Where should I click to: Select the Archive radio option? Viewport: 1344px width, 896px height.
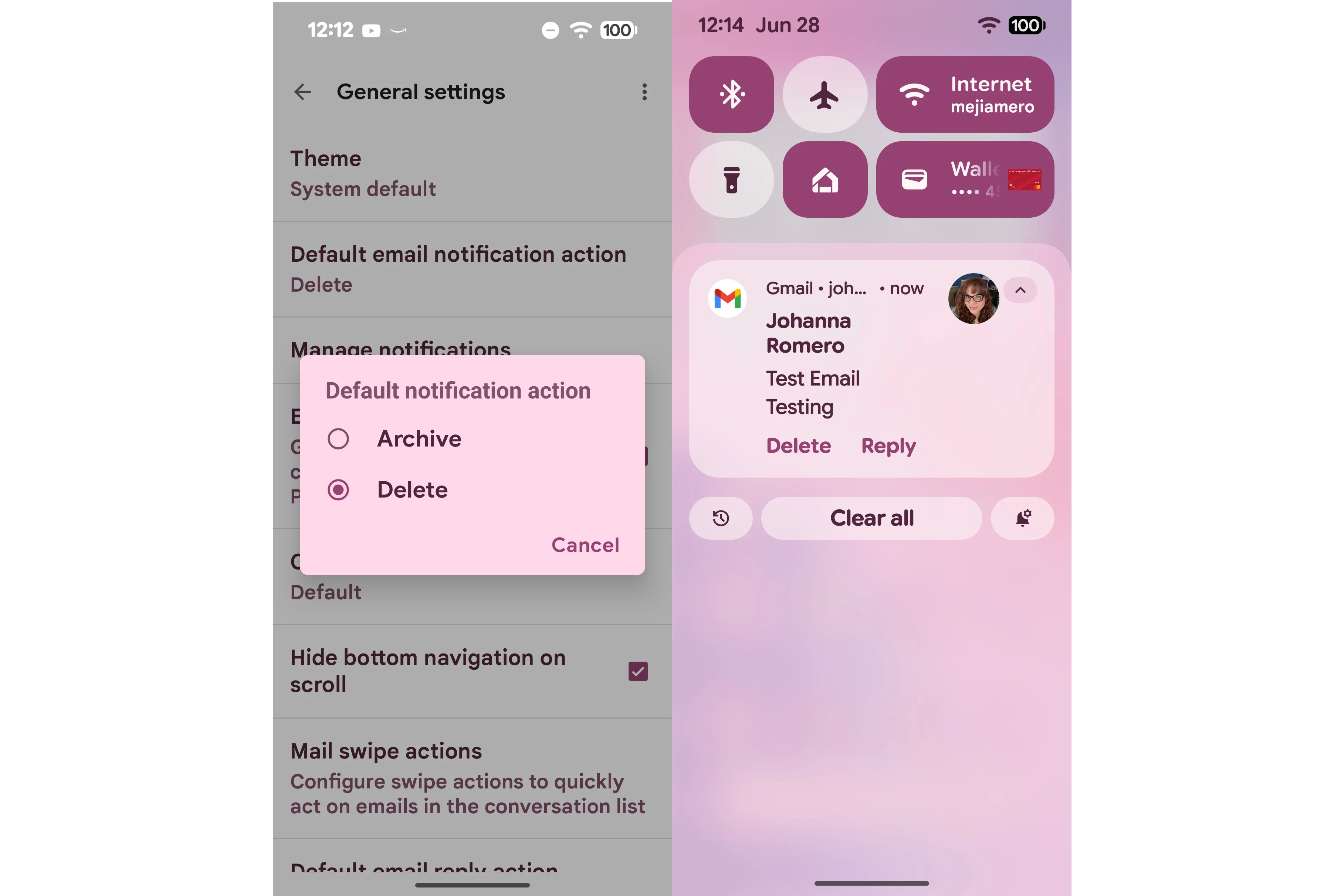[338, 439]
